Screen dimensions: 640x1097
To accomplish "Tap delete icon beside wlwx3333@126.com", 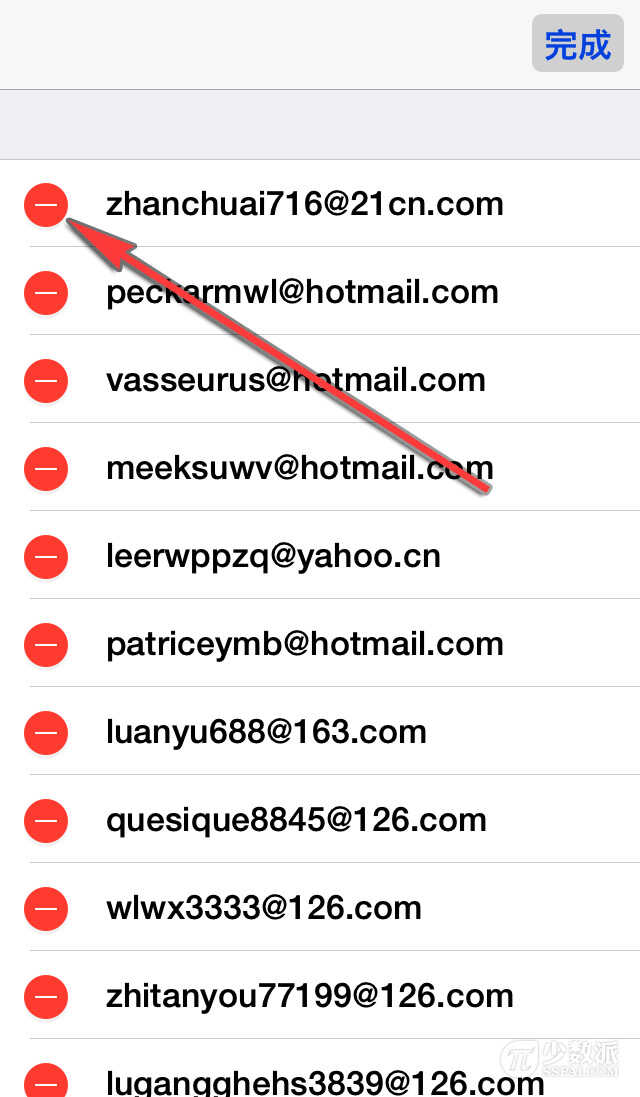I will 45,909.
